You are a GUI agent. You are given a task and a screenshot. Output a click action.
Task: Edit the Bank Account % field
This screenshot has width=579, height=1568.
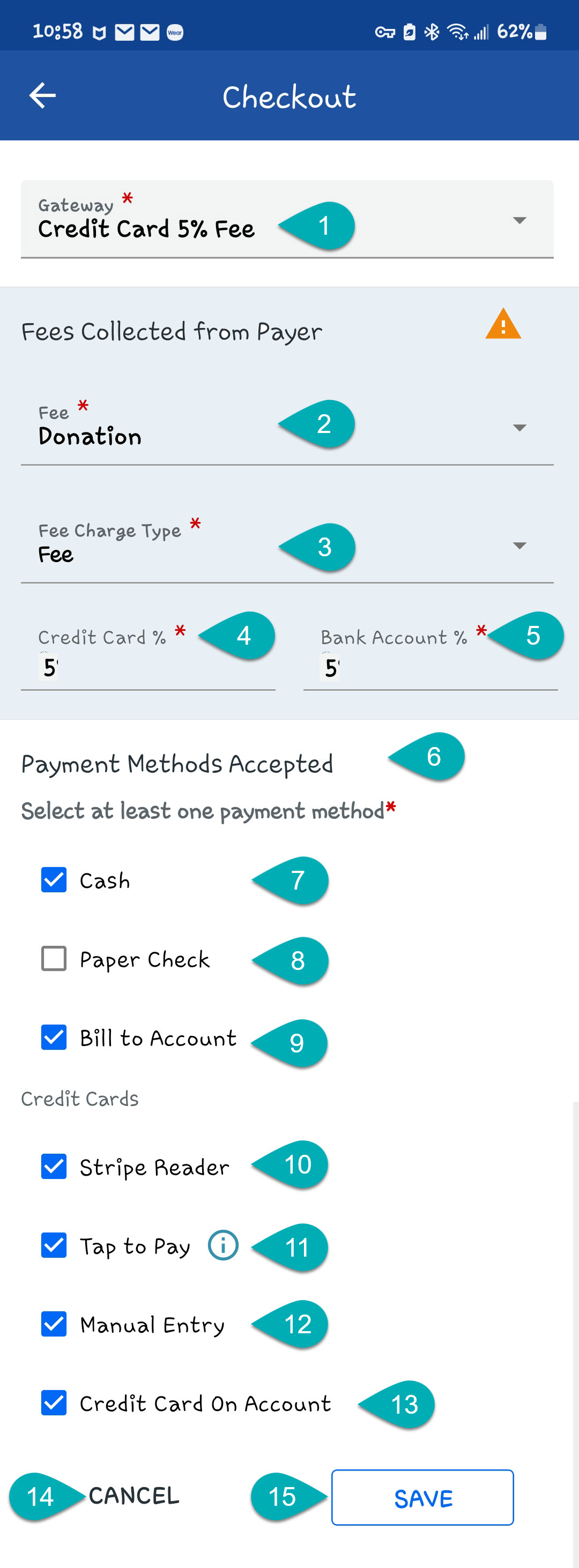[430, 668]
